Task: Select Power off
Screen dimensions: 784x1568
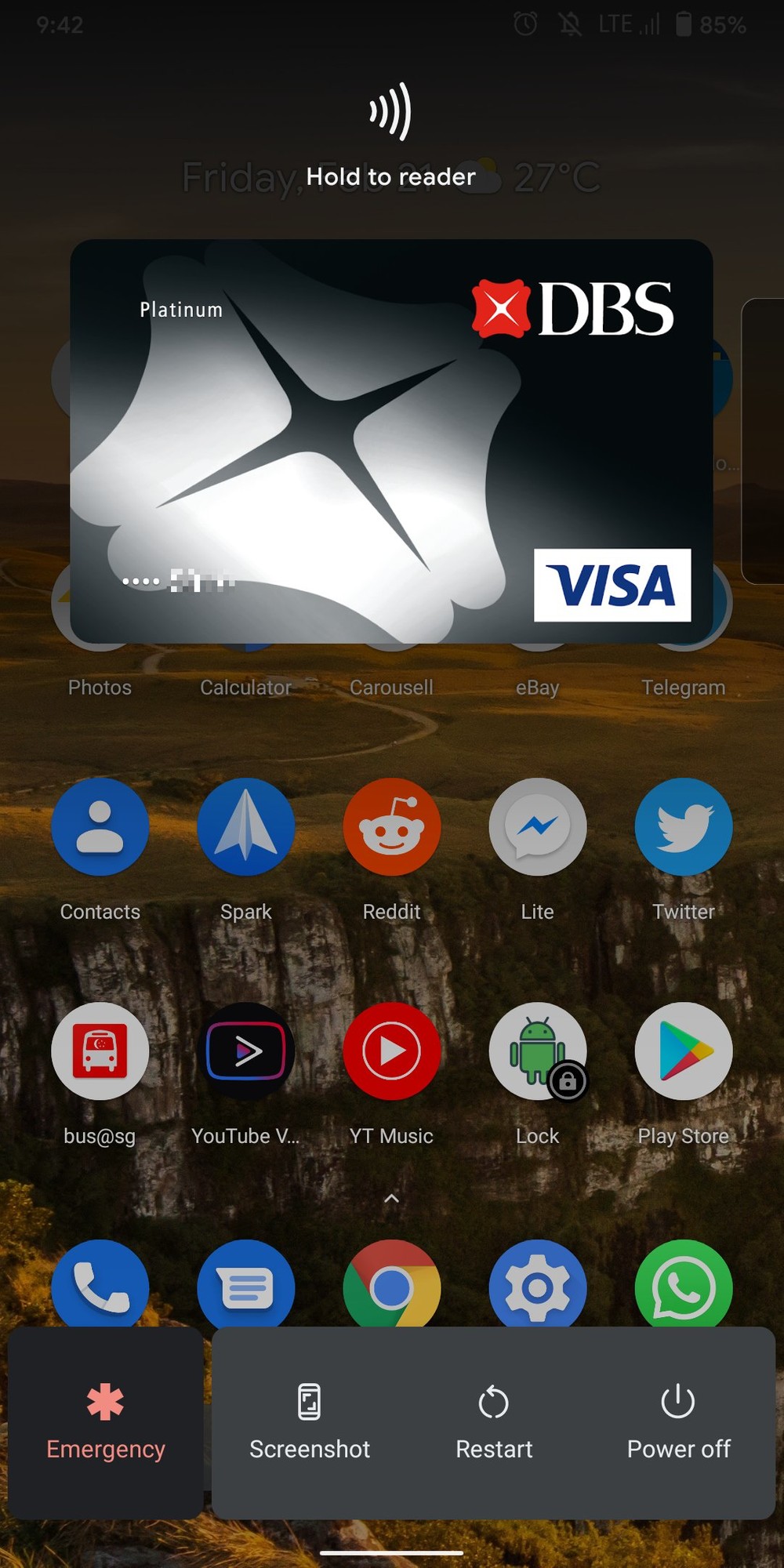Action: 678,1423
